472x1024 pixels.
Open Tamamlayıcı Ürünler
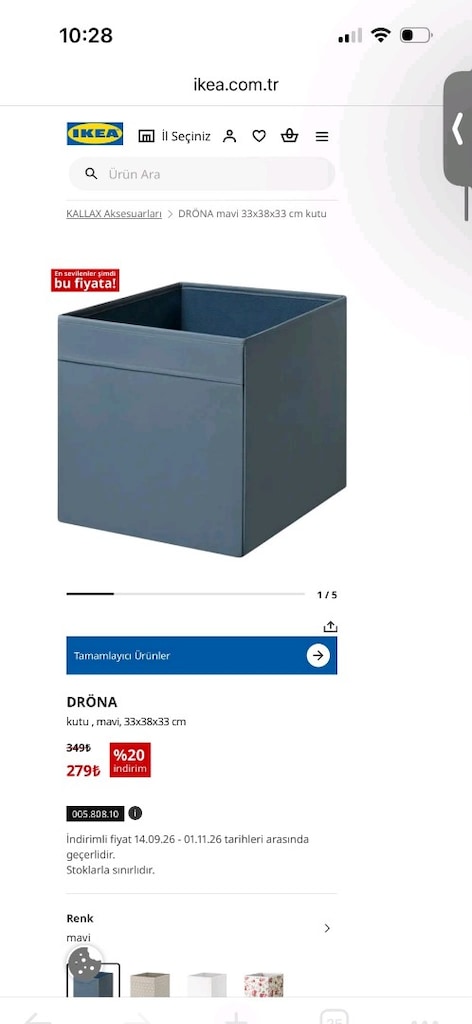click(202, 655)
